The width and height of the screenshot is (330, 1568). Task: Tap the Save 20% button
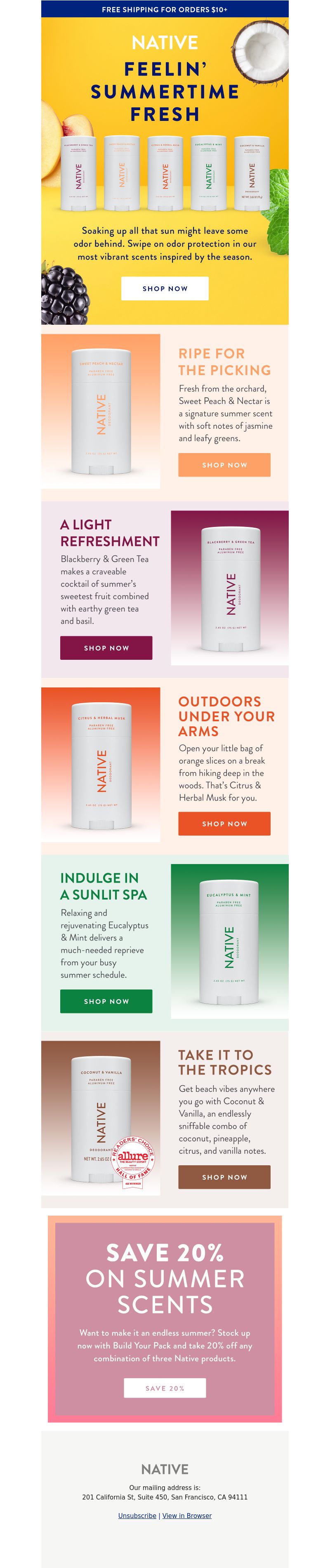[165, 1389]
